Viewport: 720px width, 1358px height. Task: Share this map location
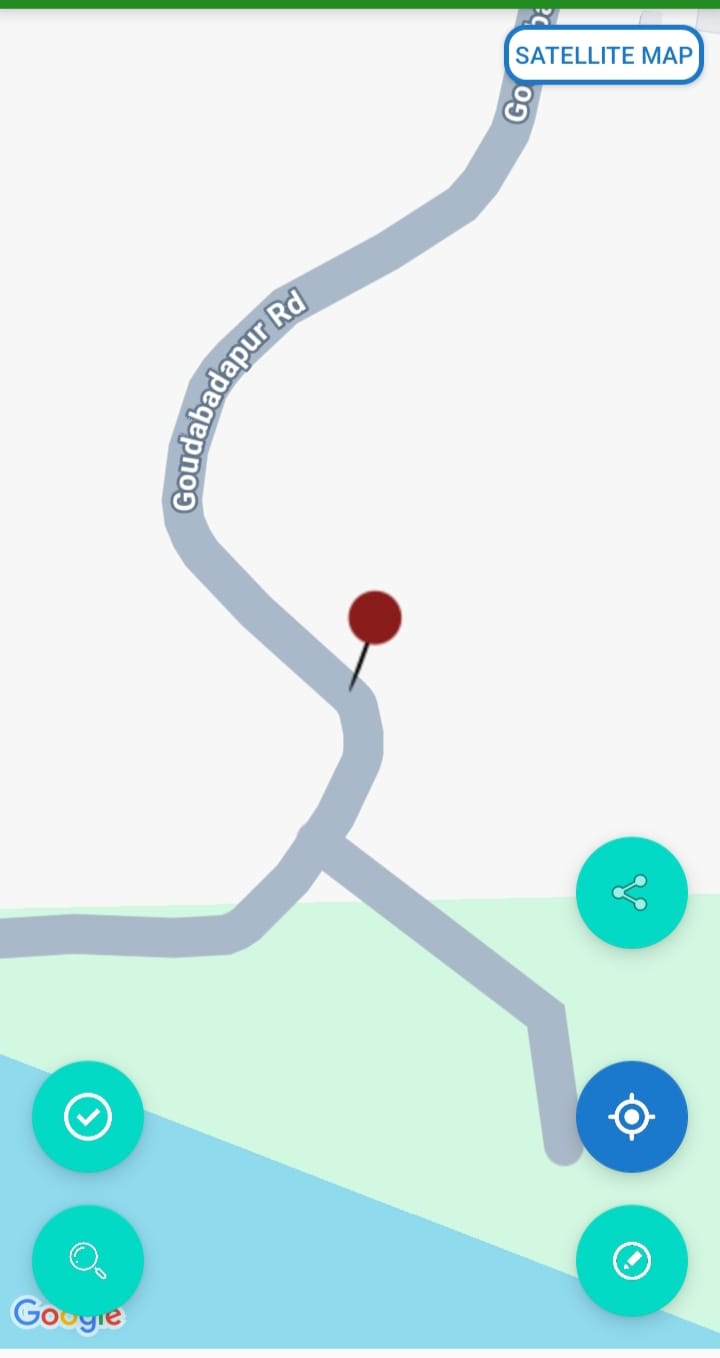pyautogui.click(x=631, y=892)
